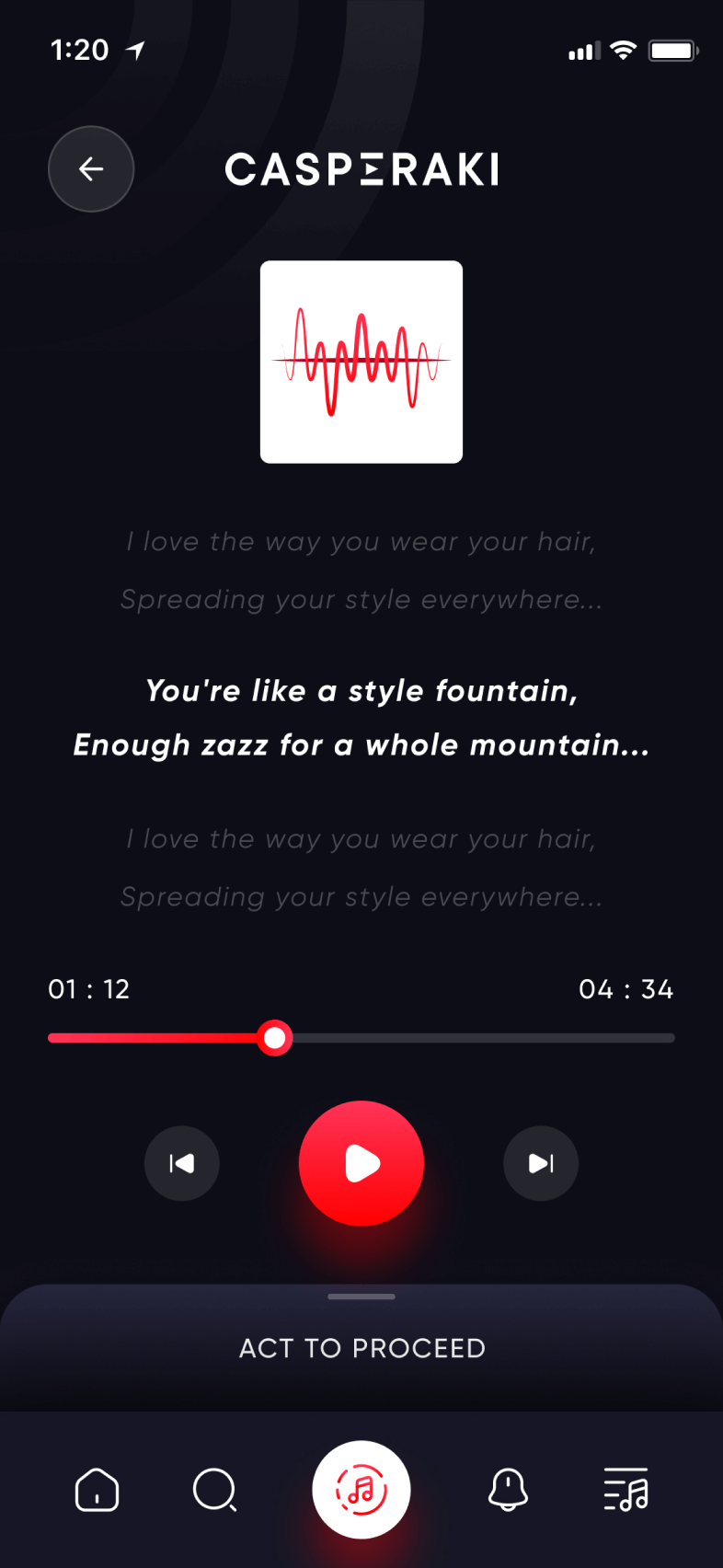Tap the back arrow icon
This screenshot has width=723, height=1568.
coord(90,169)
